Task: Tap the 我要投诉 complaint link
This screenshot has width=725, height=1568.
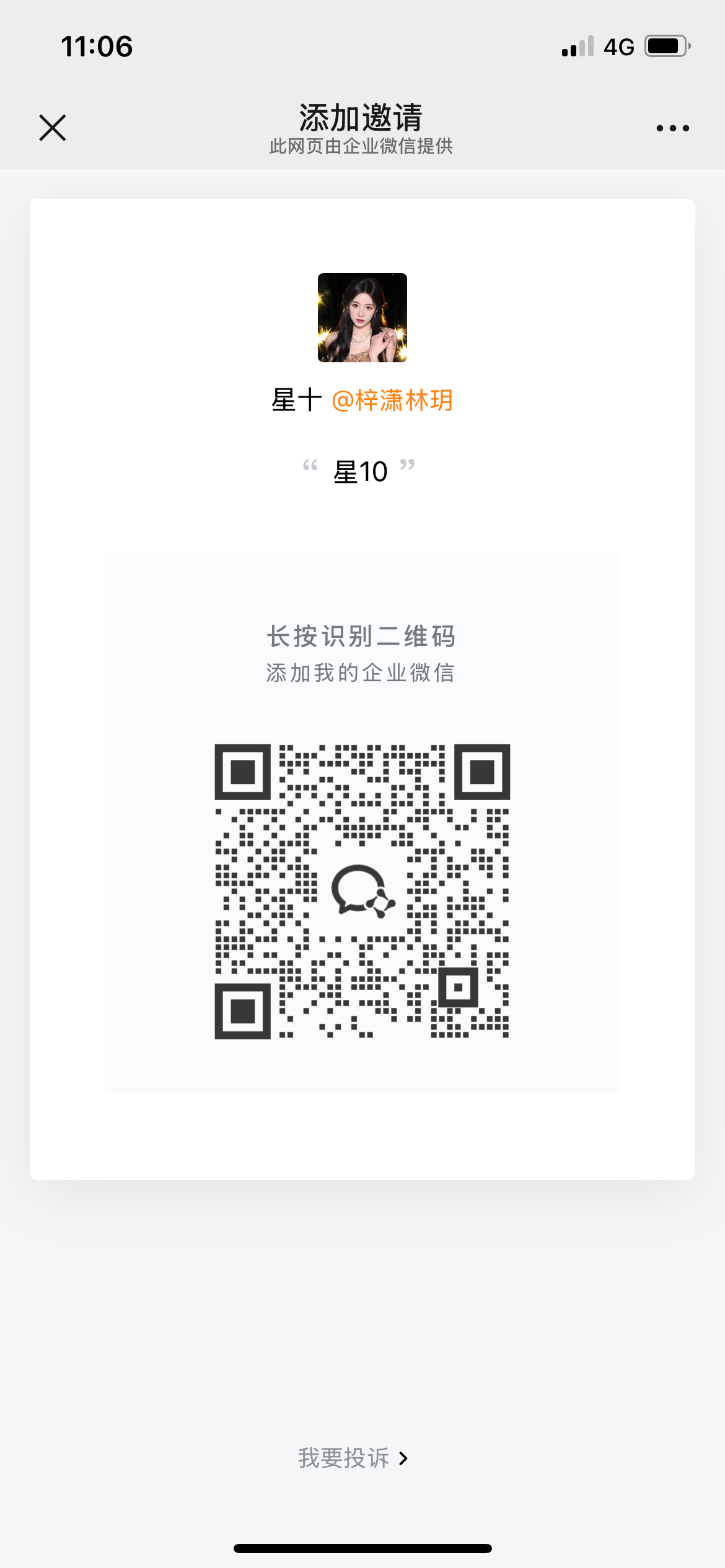Action: tap(352, 1458)
